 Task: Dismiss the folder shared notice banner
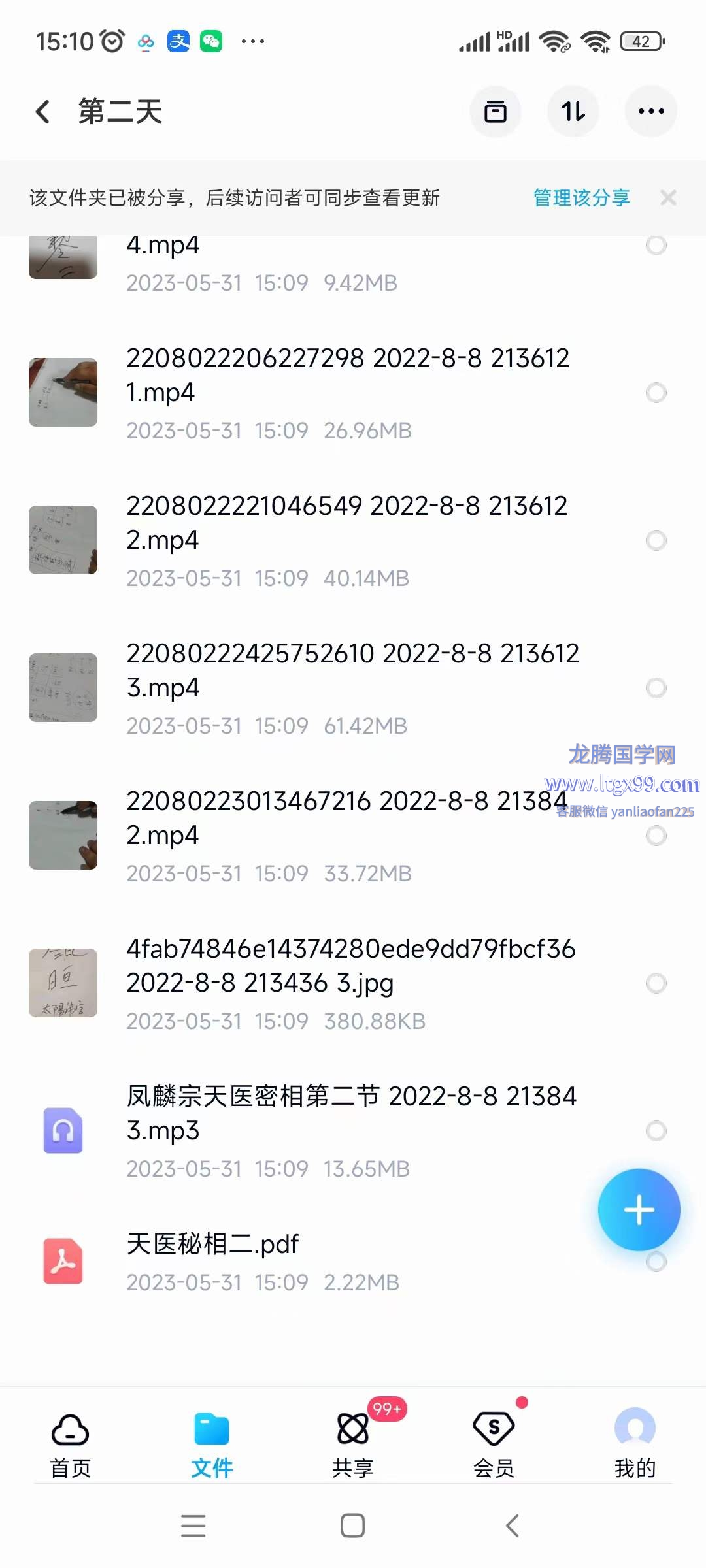point(668,198)
